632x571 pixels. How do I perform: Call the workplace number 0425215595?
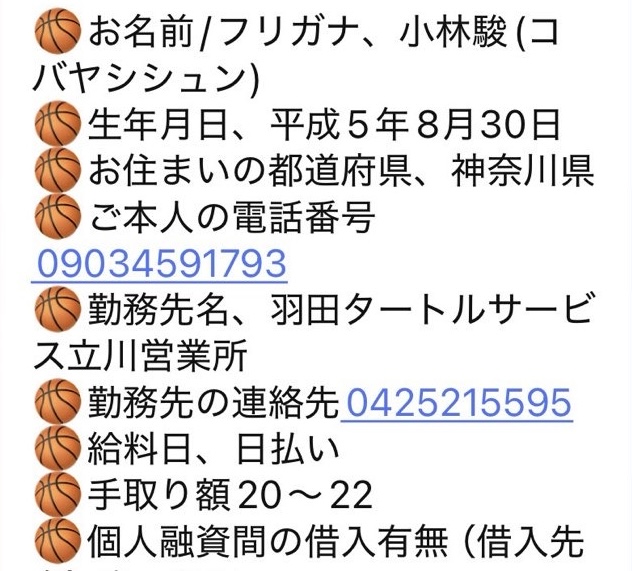[x=457, y=402]
